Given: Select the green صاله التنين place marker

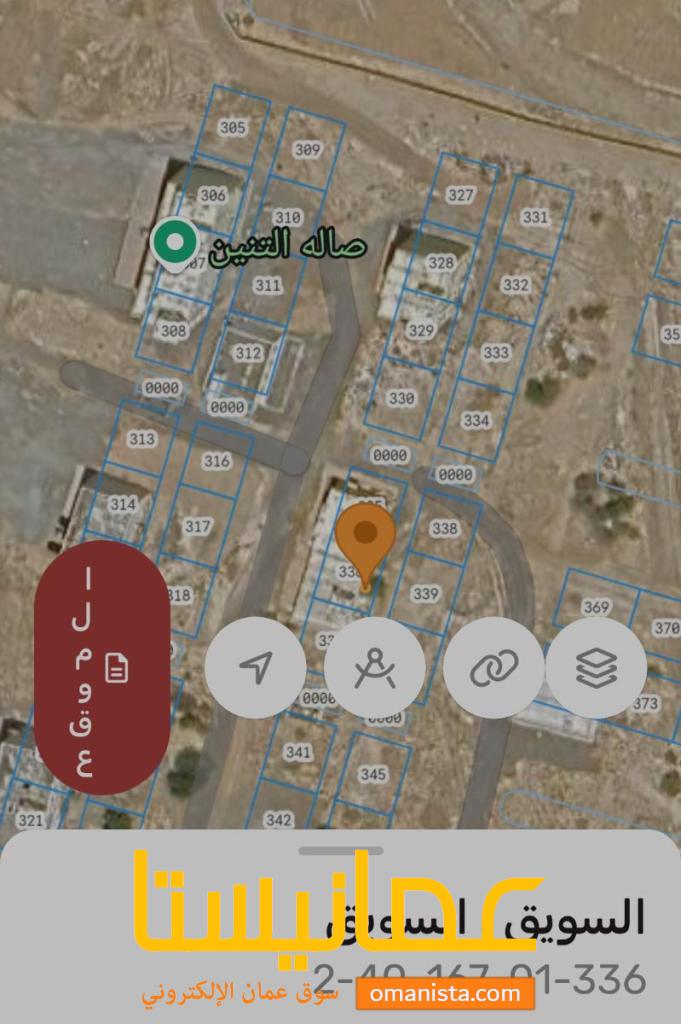Looking at the screenshot, I should coord(177,243).
